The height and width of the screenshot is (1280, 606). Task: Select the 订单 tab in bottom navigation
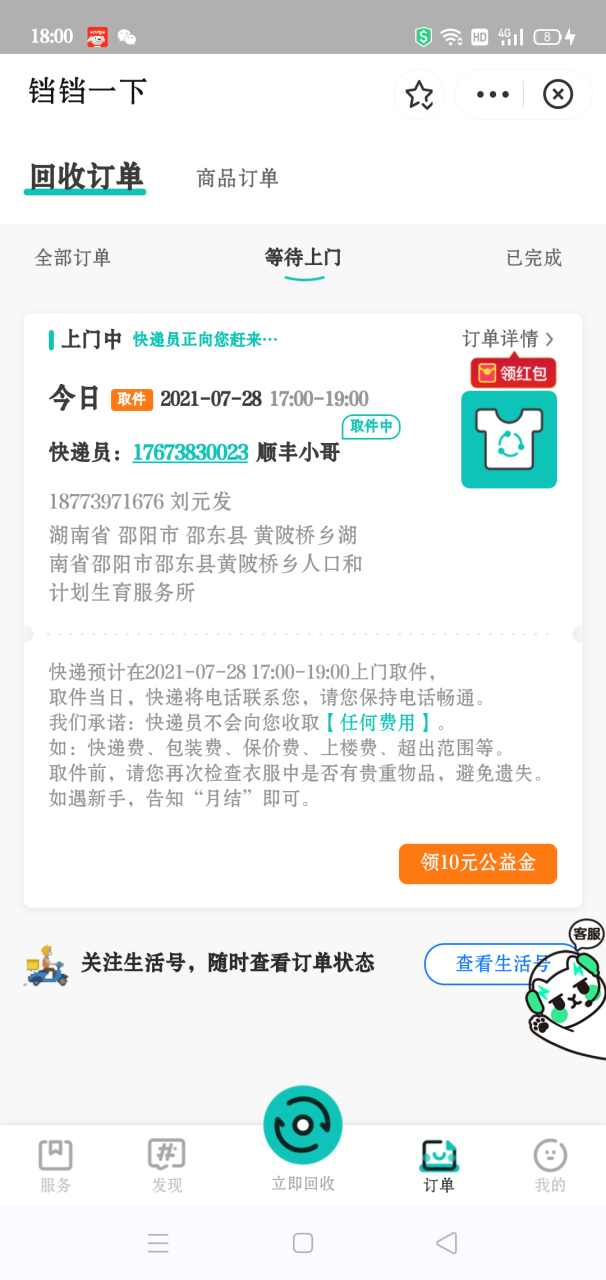pos(438,1165)
